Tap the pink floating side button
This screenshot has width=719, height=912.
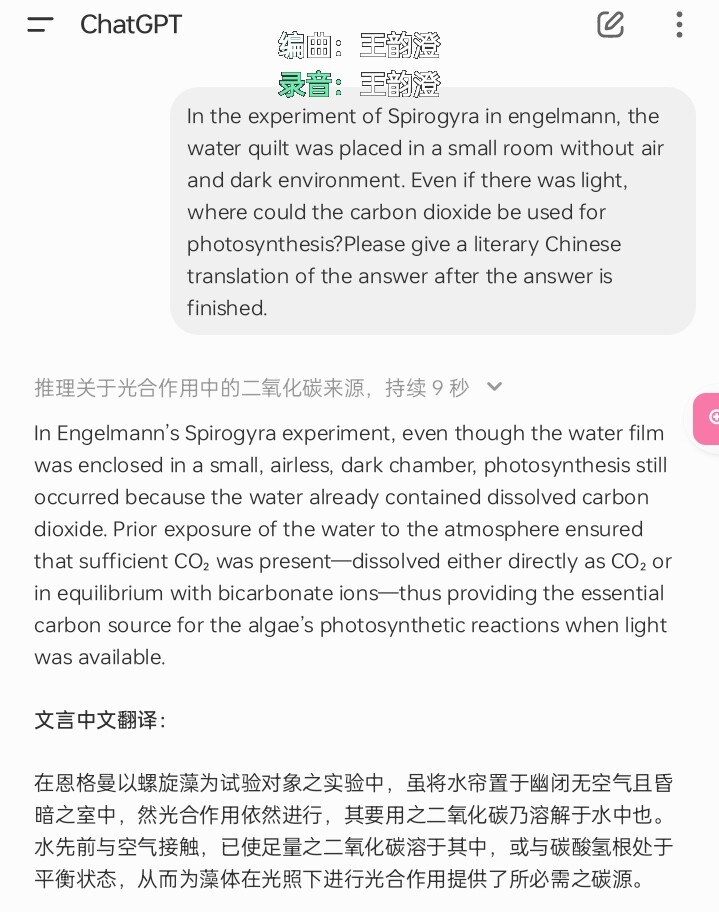click(x=707, y=418)
